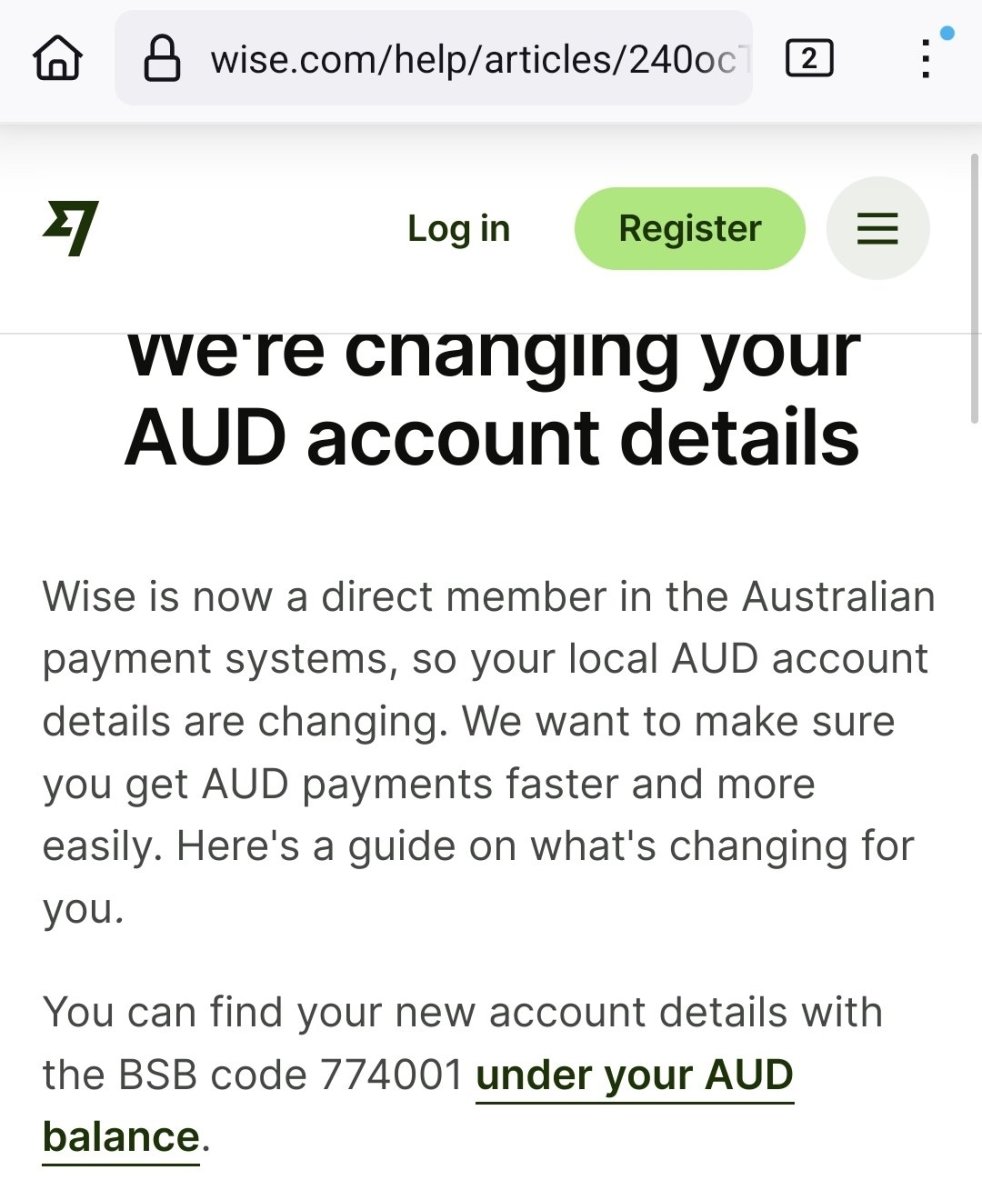Viewport: 982px width, 1200px height.
Task: Open the Wise hamburger menu
Action: pos(877,229)
